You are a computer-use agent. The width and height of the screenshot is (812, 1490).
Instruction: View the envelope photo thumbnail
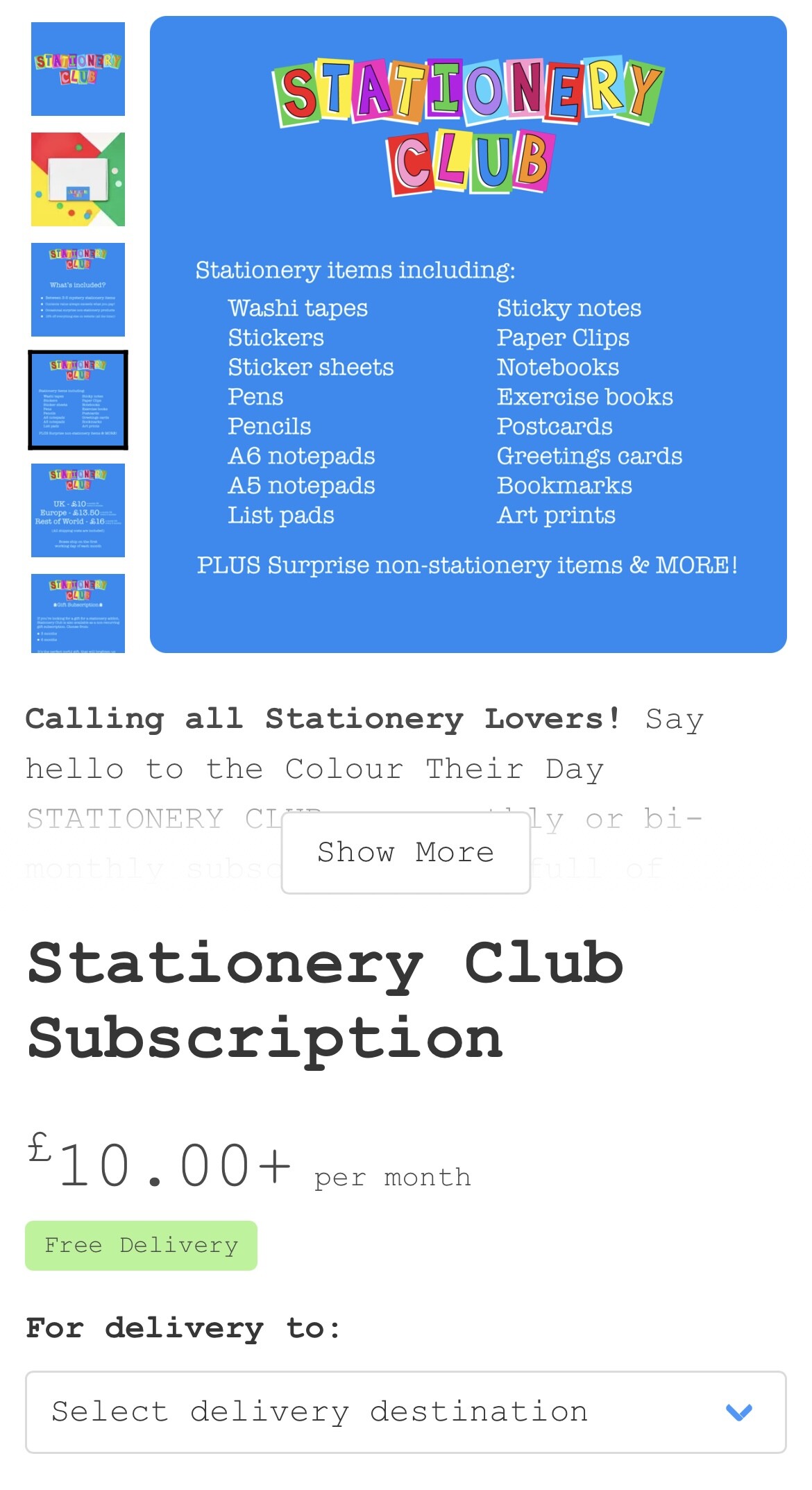[x=78, y=179]
